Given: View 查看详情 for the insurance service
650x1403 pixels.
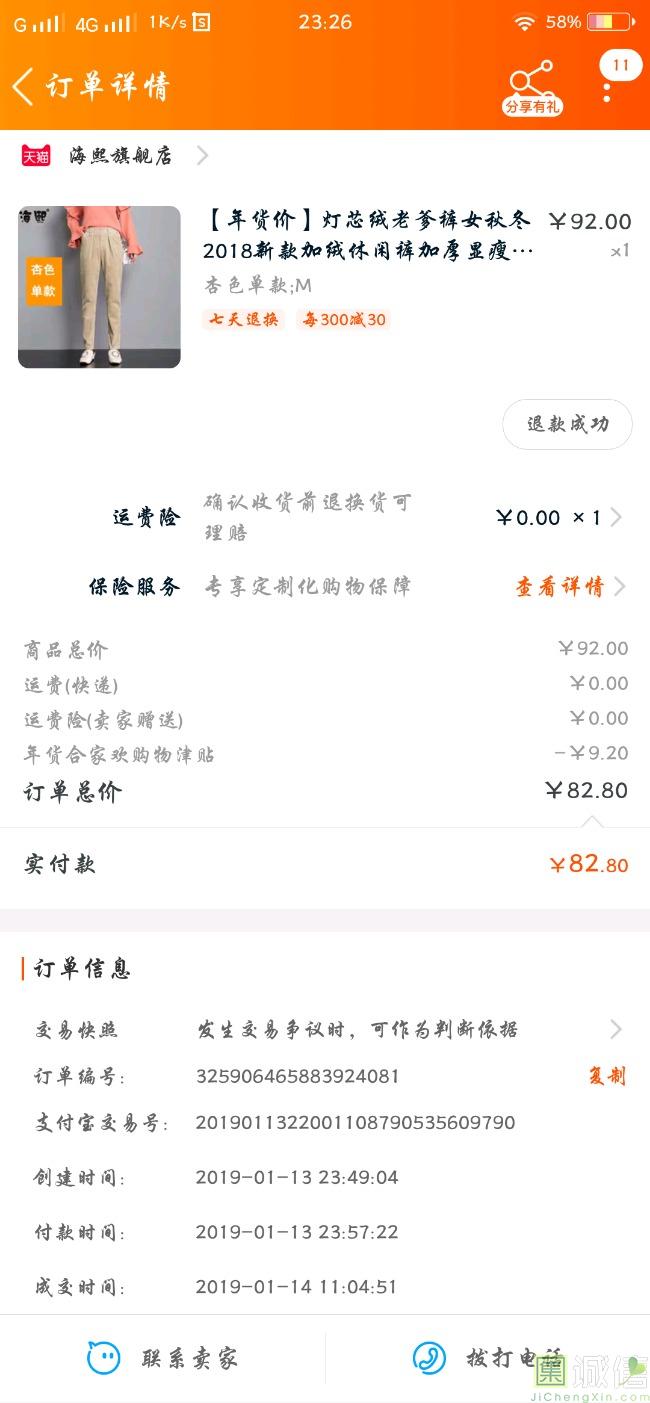Looking at the screenshot, I should [x=567, y=587].
